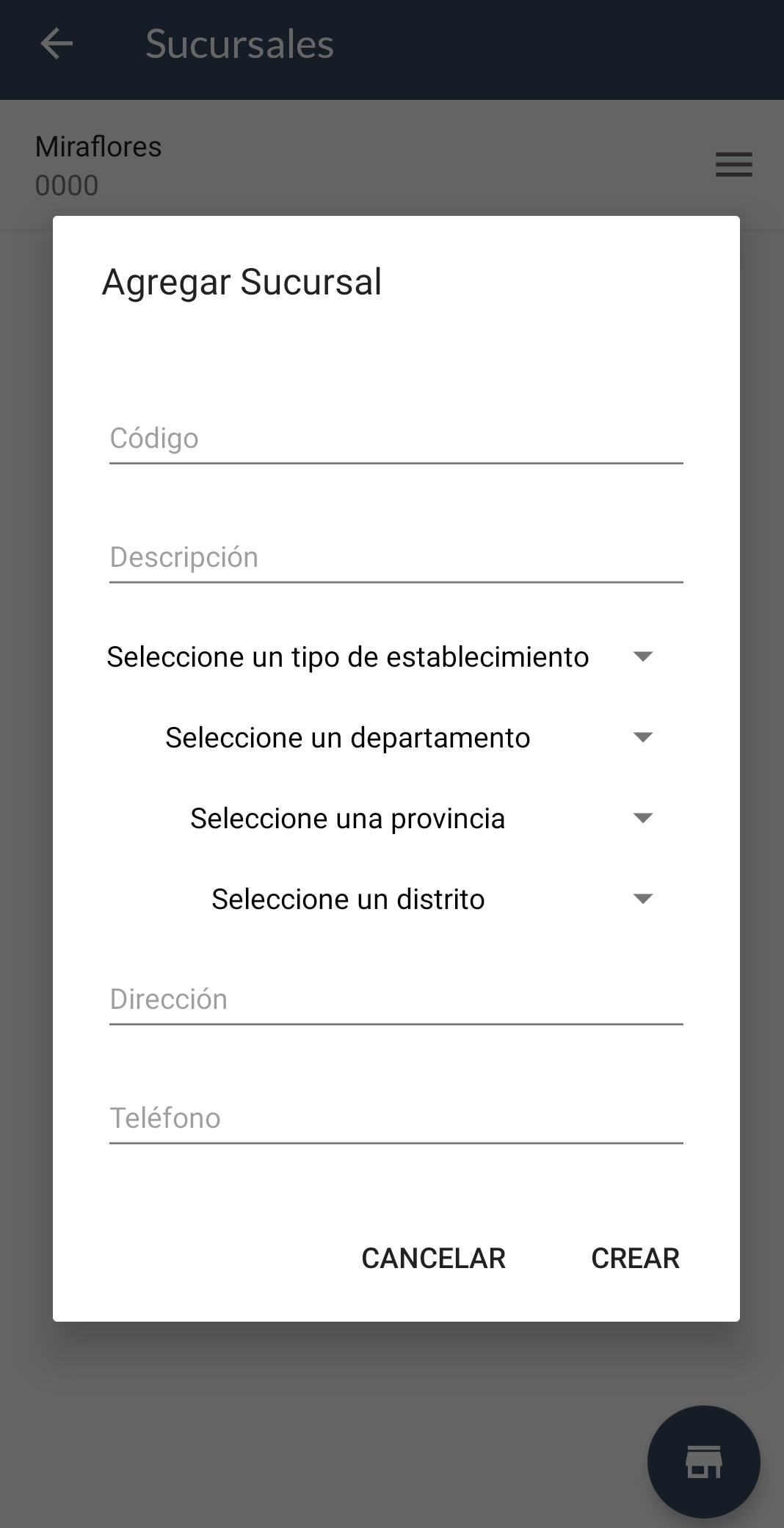Open the tipo de establecimiento dropdown
Screen dimensions: 784x1528
coord(380,656)
